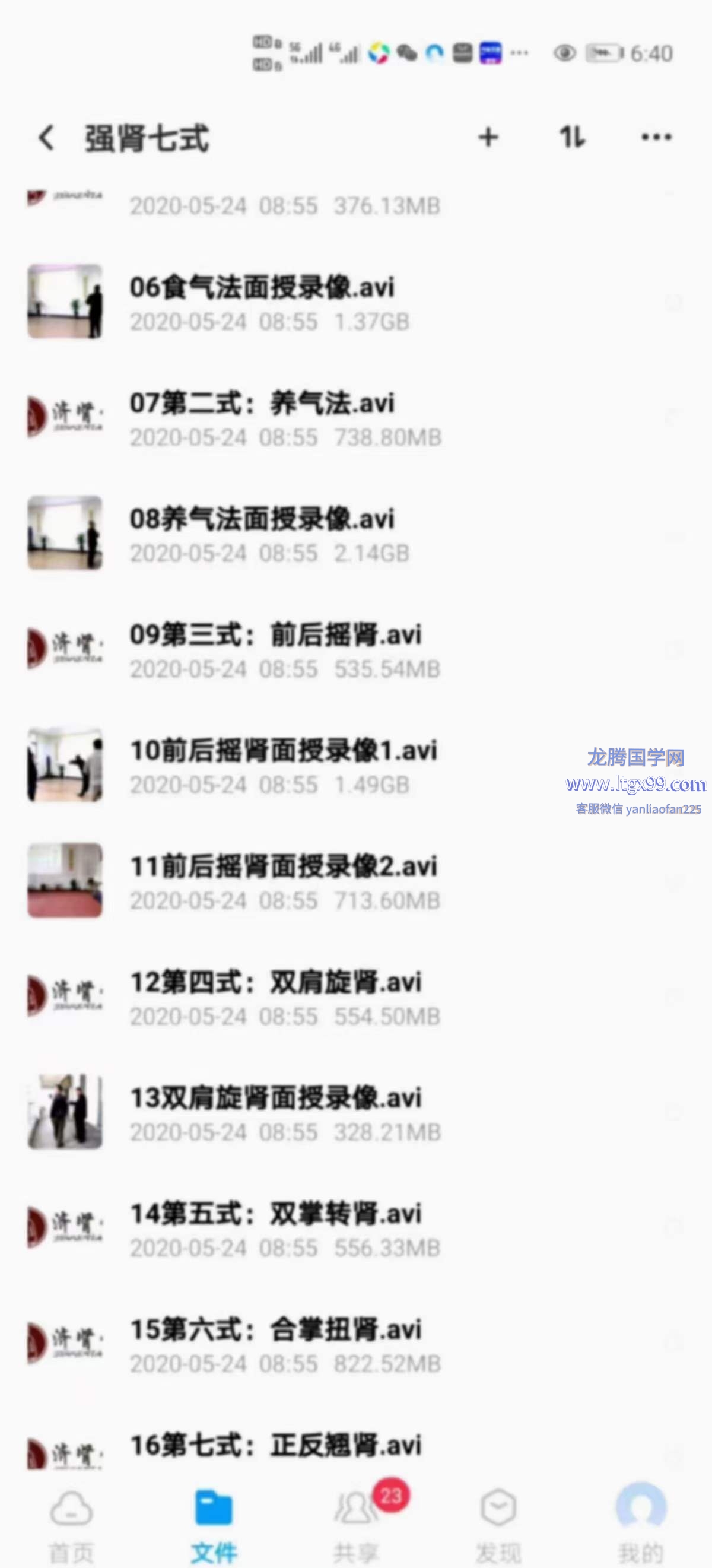
Task: Open the file 15第六式：合掌扭肾.avi
Action: pos(275,1343)
